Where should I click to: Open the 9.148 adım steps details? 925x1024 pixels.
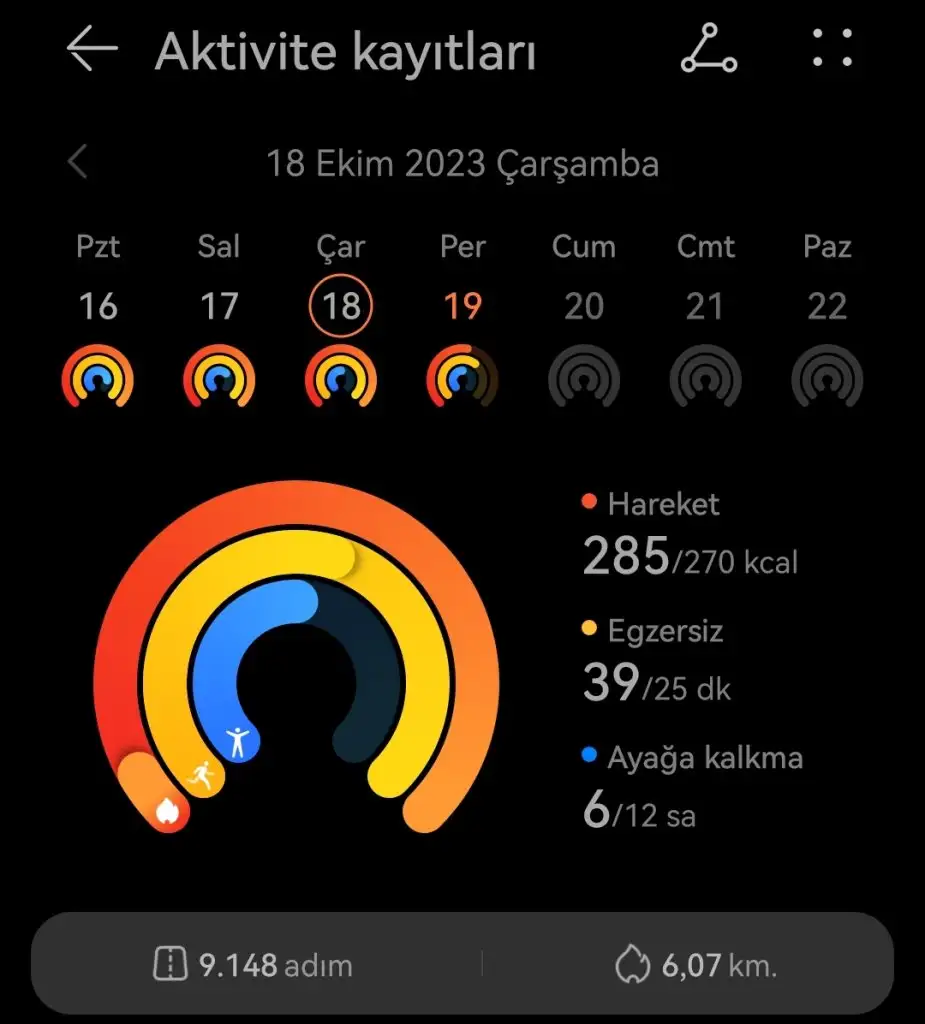click(x=254, y=966)
